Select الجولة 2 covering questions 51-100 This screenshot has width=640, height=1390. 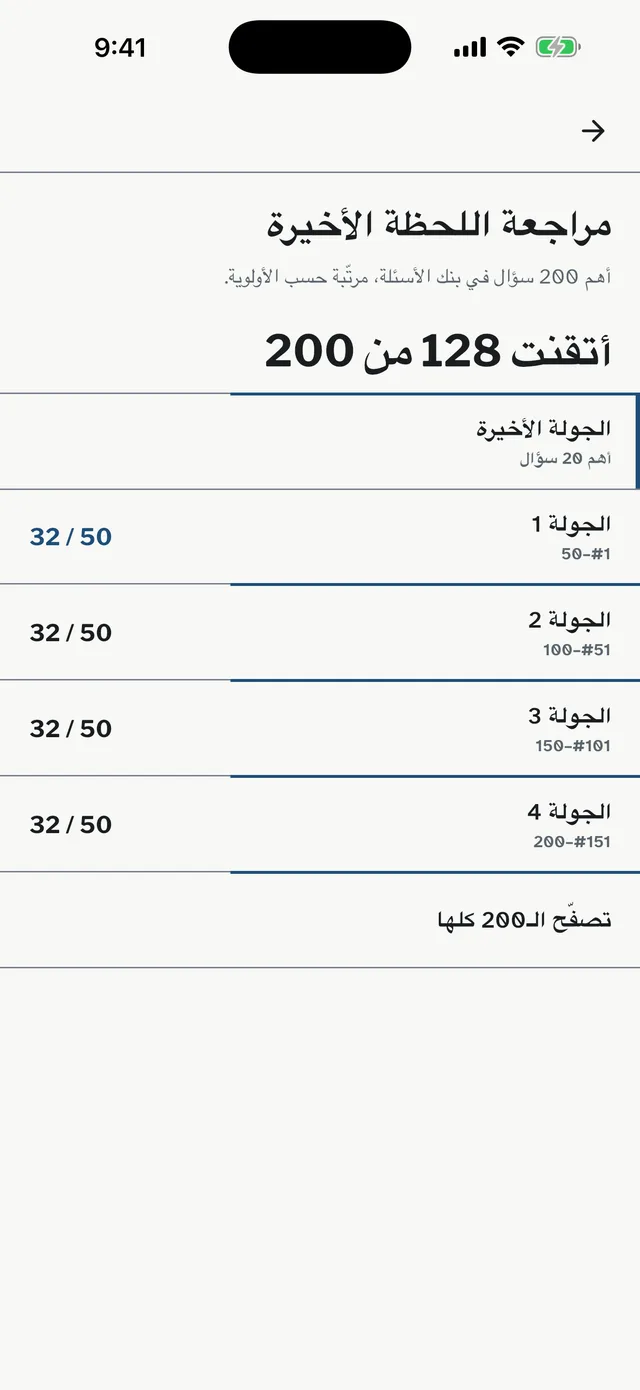pyautogui.click(x=320, y=634)
